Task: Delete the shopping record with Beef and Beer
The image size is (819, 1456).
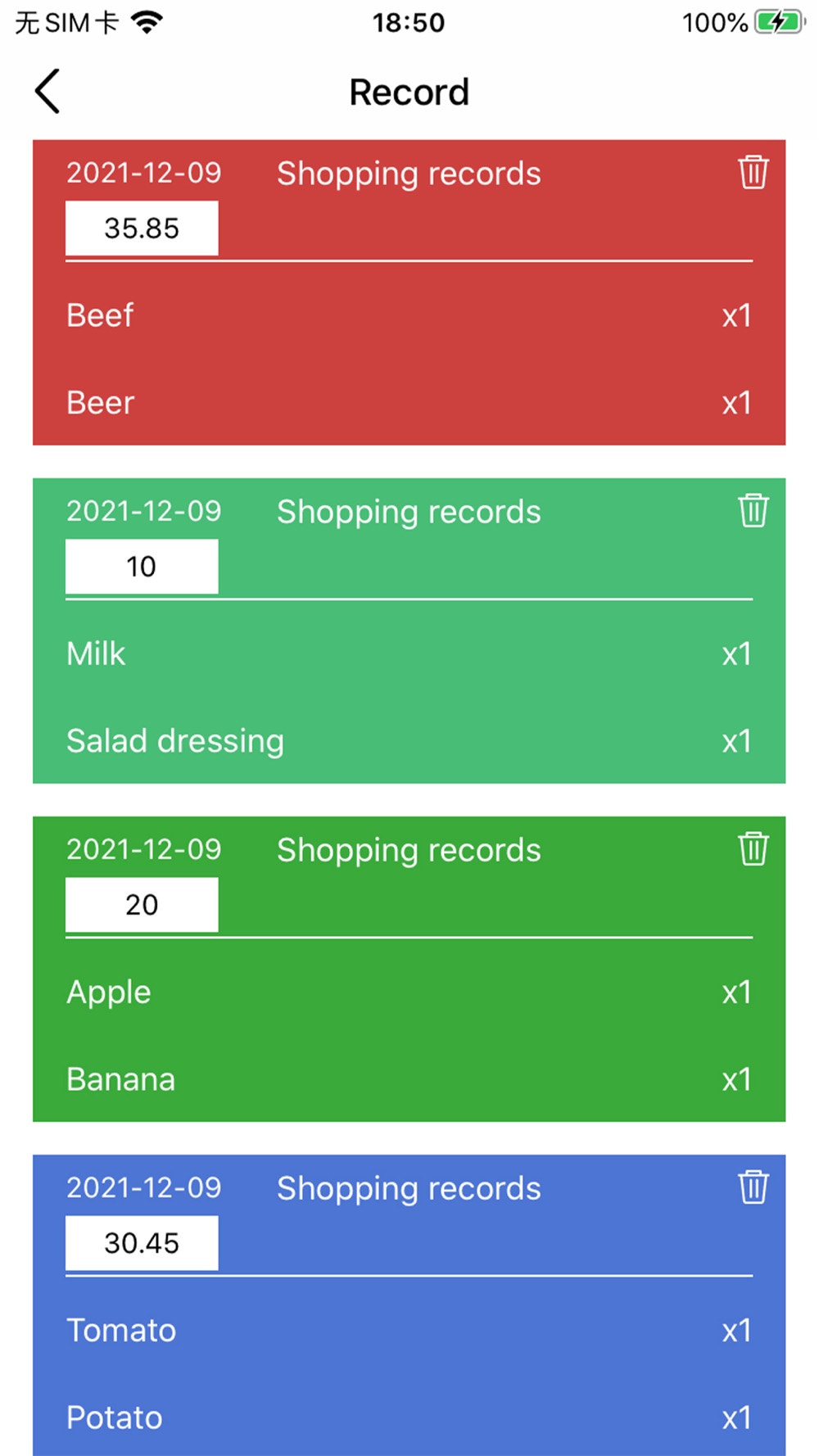Action: coord(753,173)
